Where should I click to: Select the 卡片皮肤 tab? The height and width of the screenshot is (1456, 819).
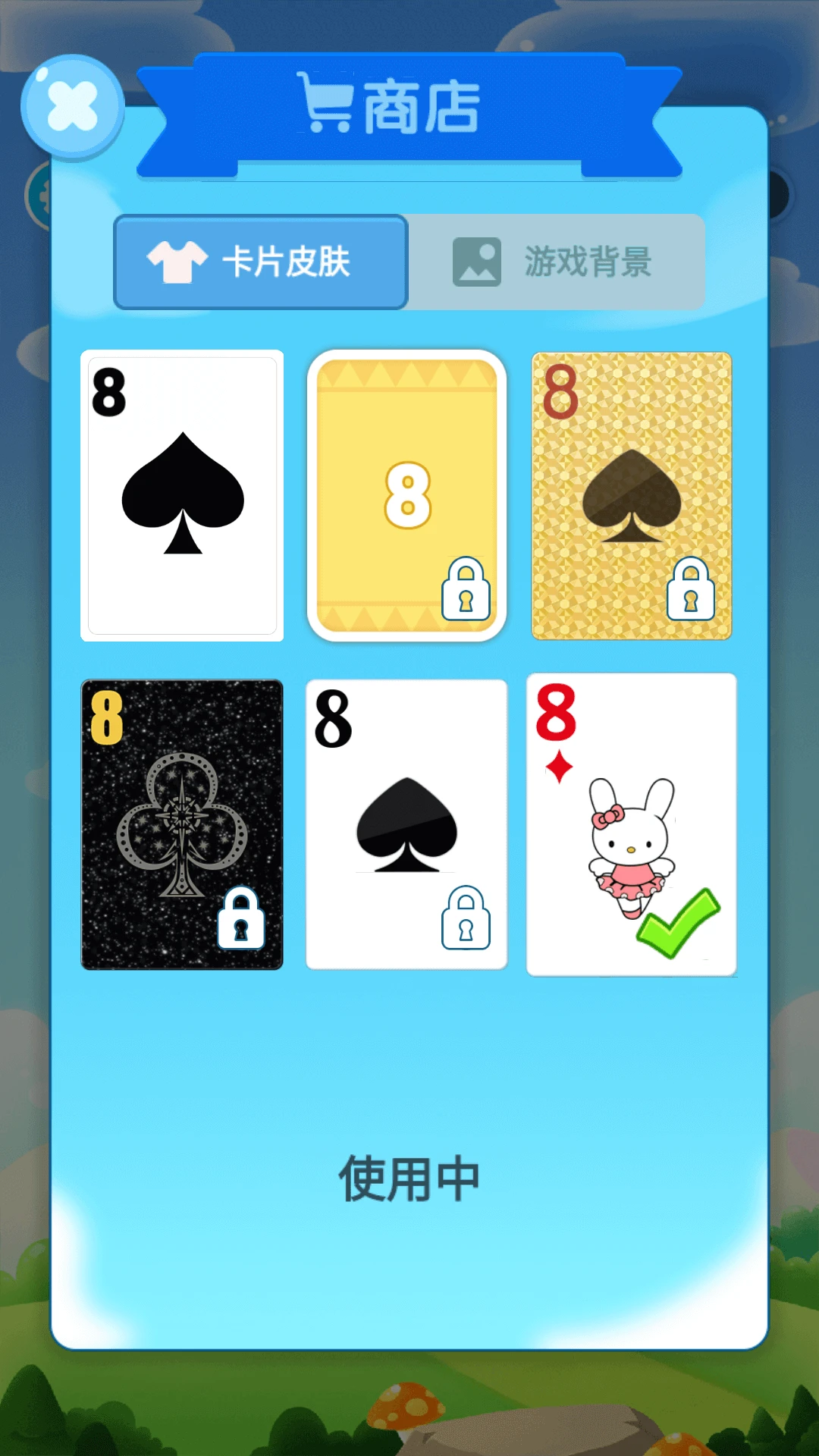(x=261, y=262)
